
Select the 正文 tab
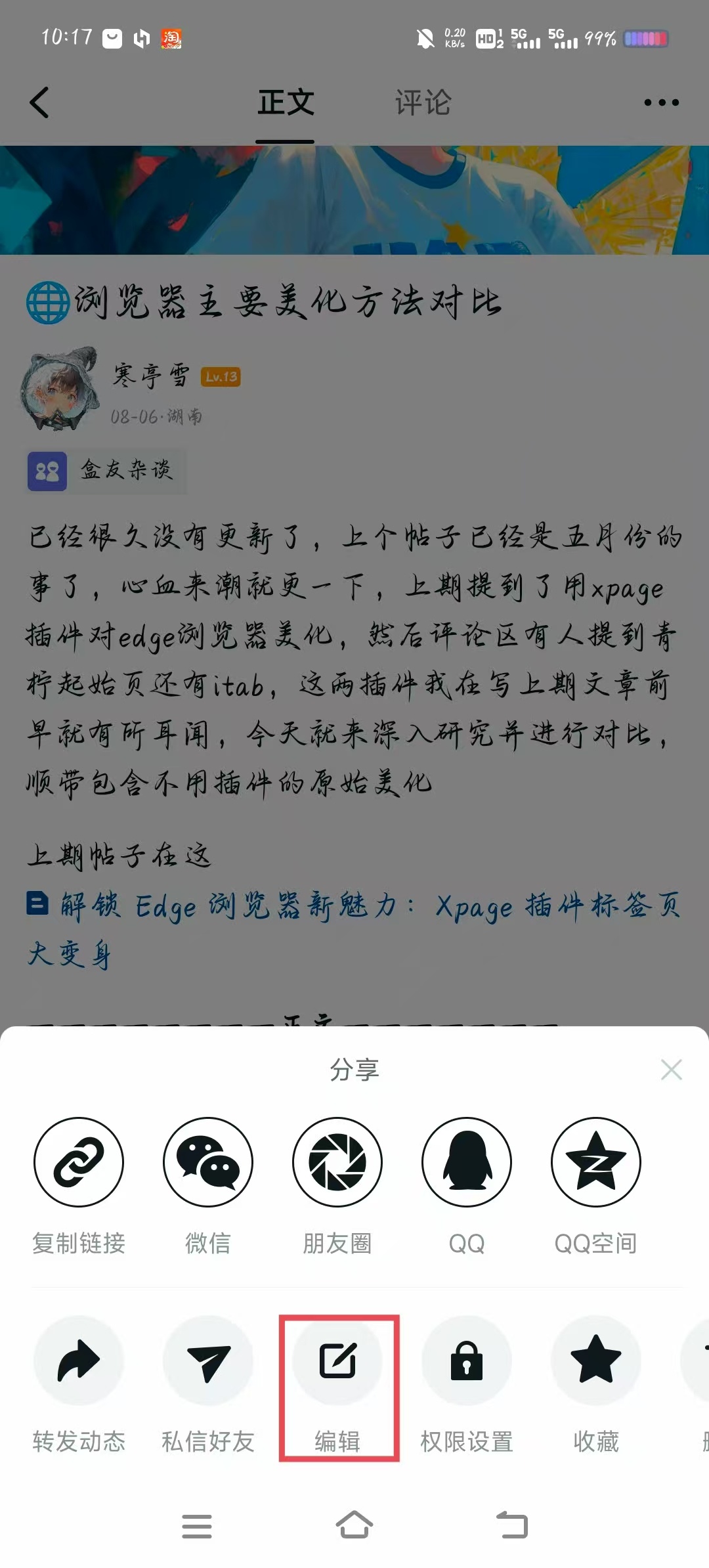click(x=286, y=102)
